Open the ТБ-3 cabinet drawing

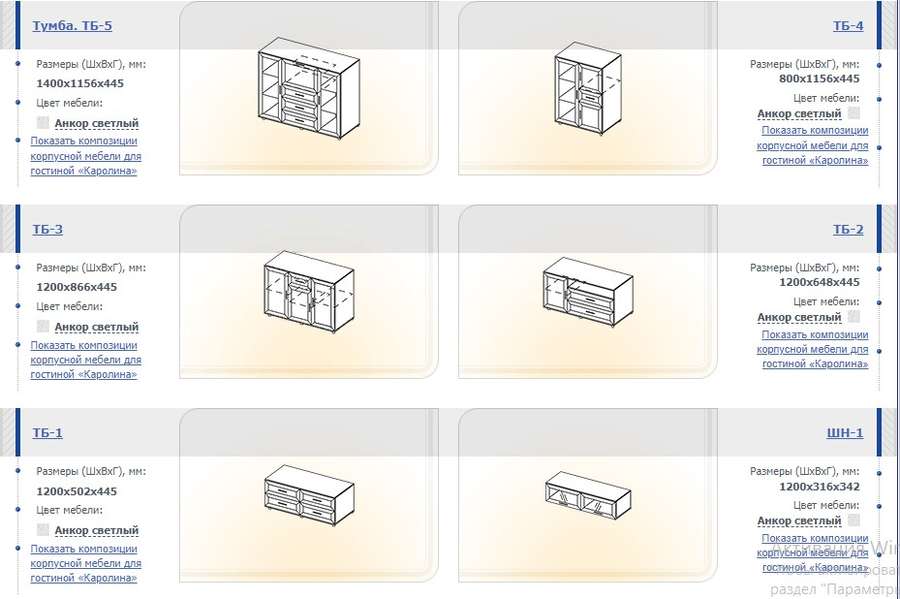click(x=307, y=290)
